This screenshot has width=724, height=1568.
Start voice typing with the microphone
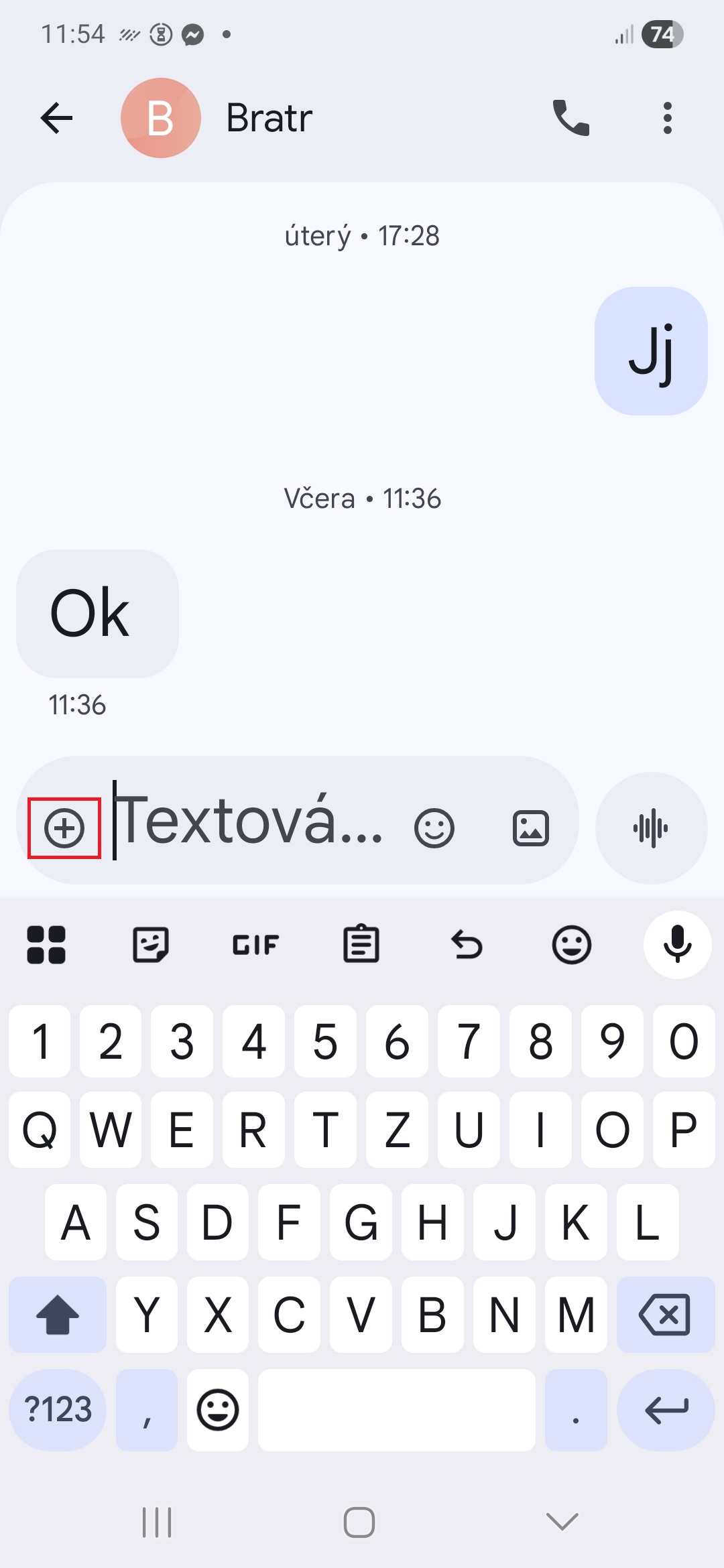pos(677,945)
